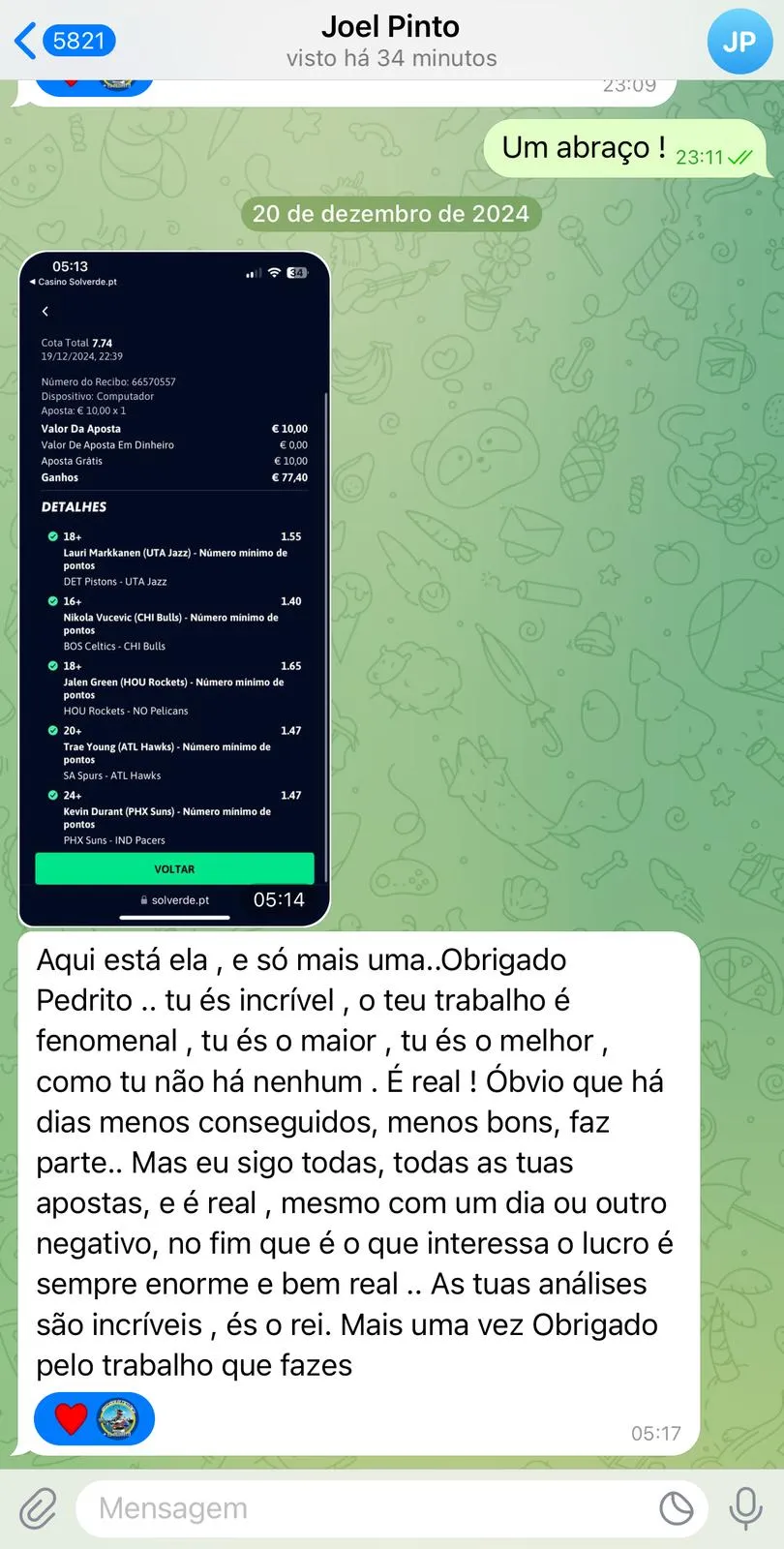Open Joel Pinto's profile avatar
784x1549 pixels.
coord(739,42)
